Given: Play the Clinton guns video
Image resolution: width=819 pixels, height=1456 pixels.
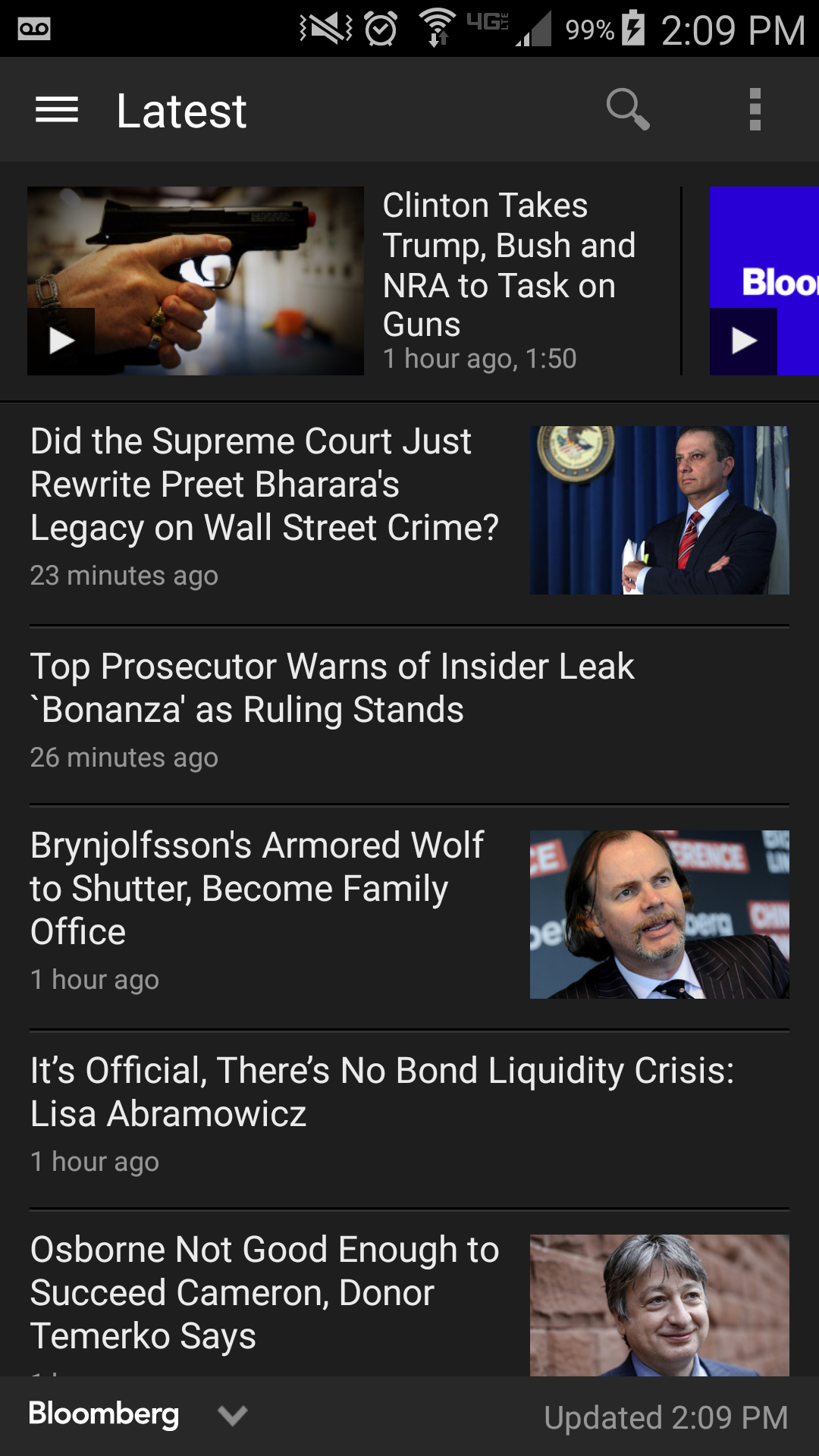Looking at the screenshot, I should point(61,339).
